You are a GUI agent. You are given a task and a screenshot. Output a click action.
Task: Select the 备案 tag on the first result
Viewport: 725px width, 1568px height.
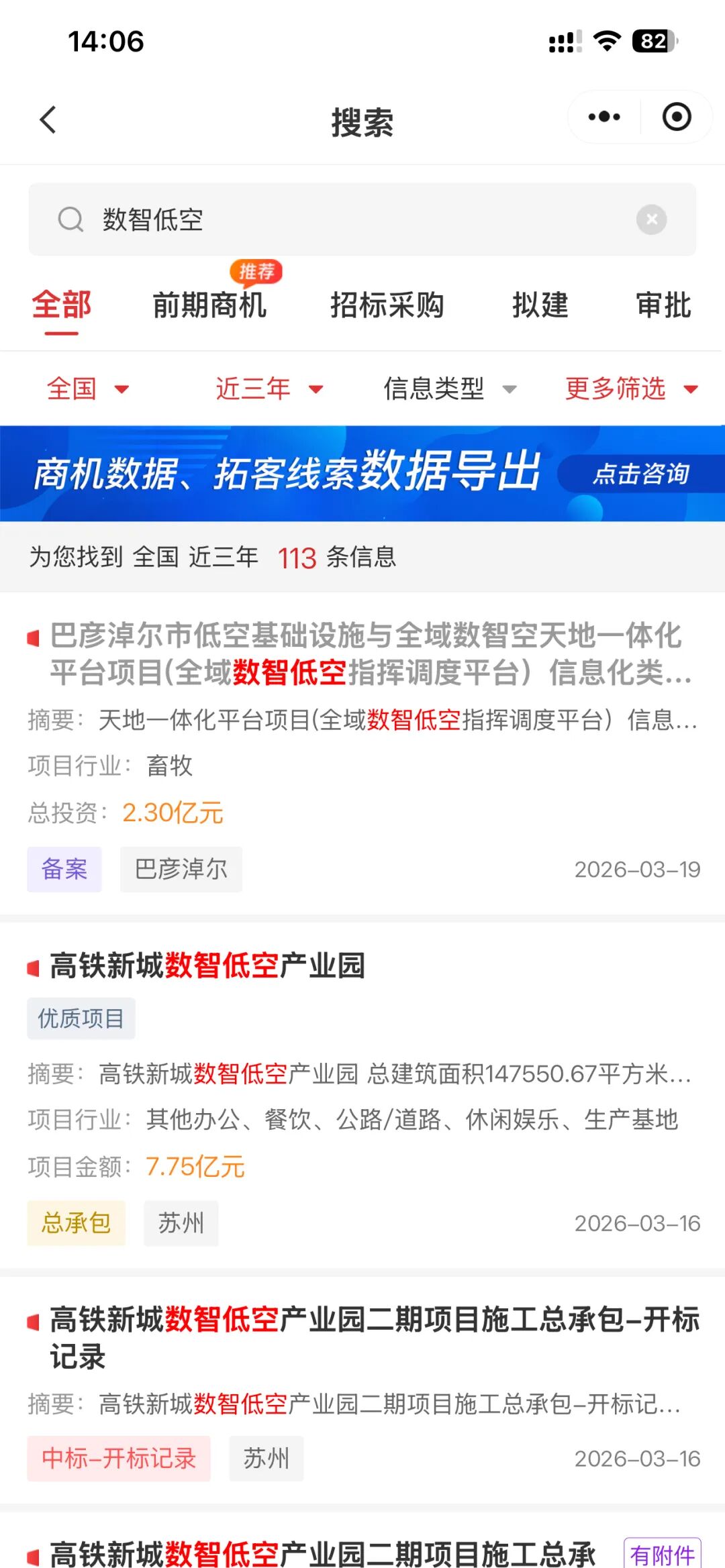pos(64,870)
